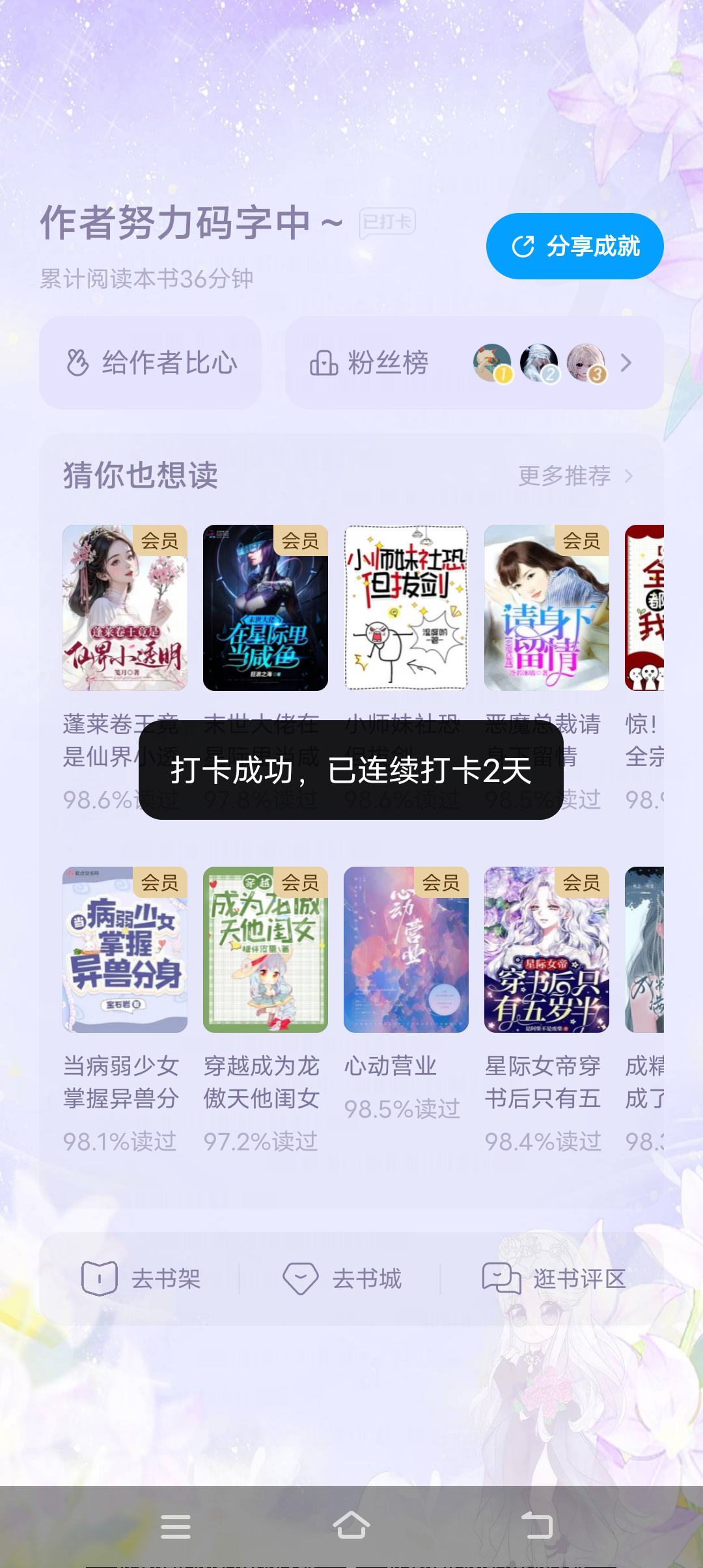Screen dimensions: 703x1568
Task: Go to the bookshelf via 去书架
Action: [141, 1279]
